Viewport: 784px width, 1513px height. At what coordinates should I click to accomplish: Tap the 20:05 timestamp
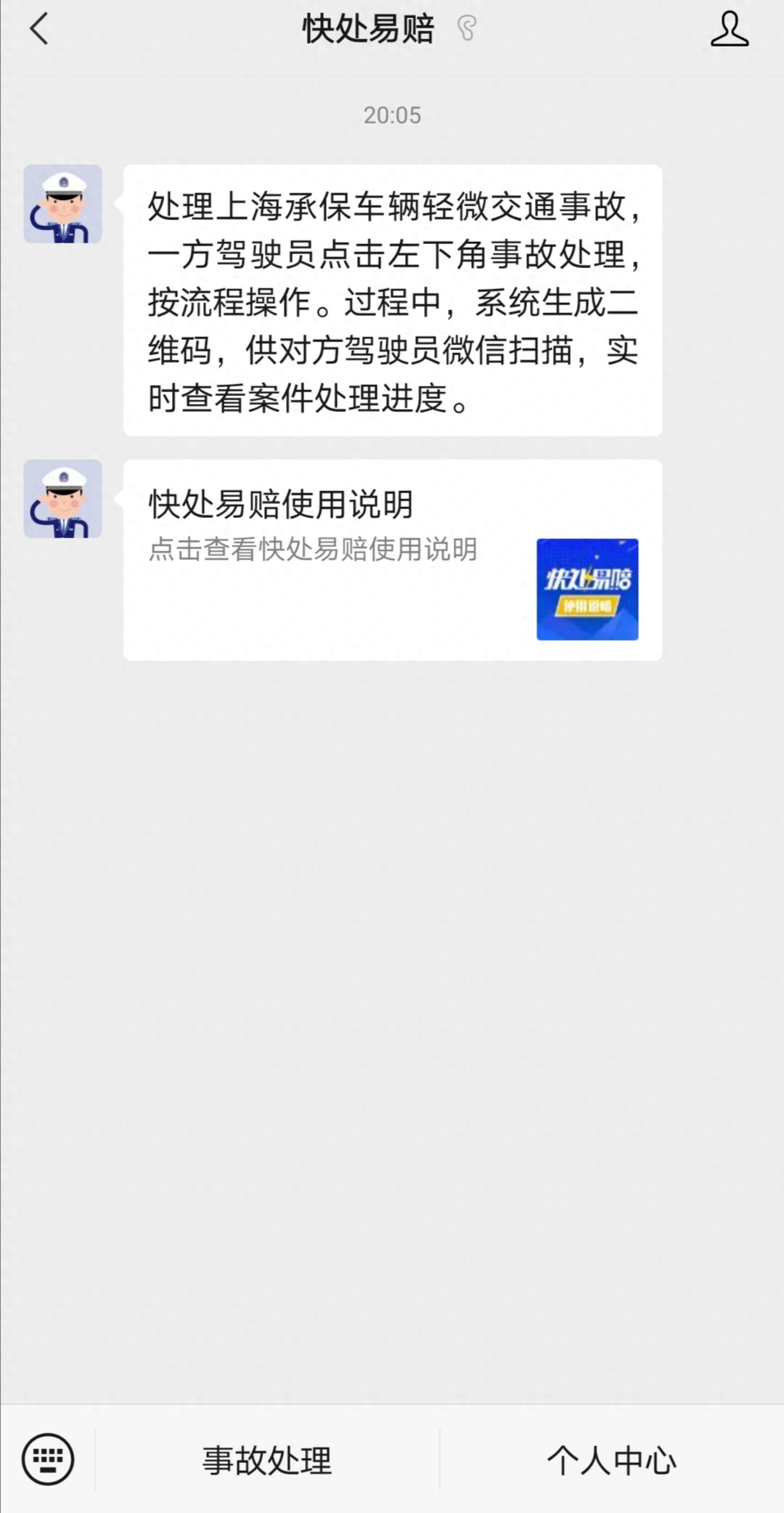[x=392, y=114]
